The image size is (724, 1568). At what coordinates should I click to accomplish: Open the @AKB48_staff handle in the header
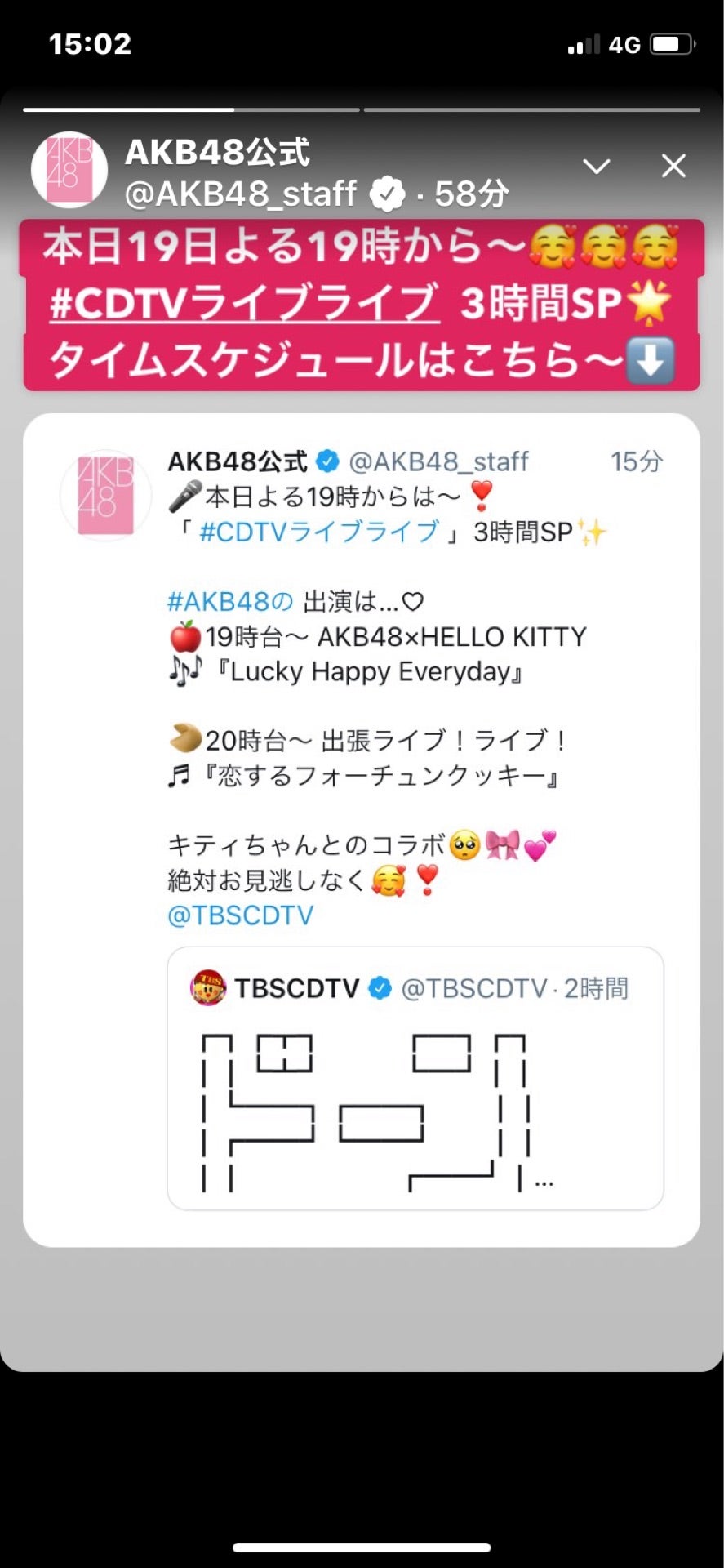click(241, 194)
